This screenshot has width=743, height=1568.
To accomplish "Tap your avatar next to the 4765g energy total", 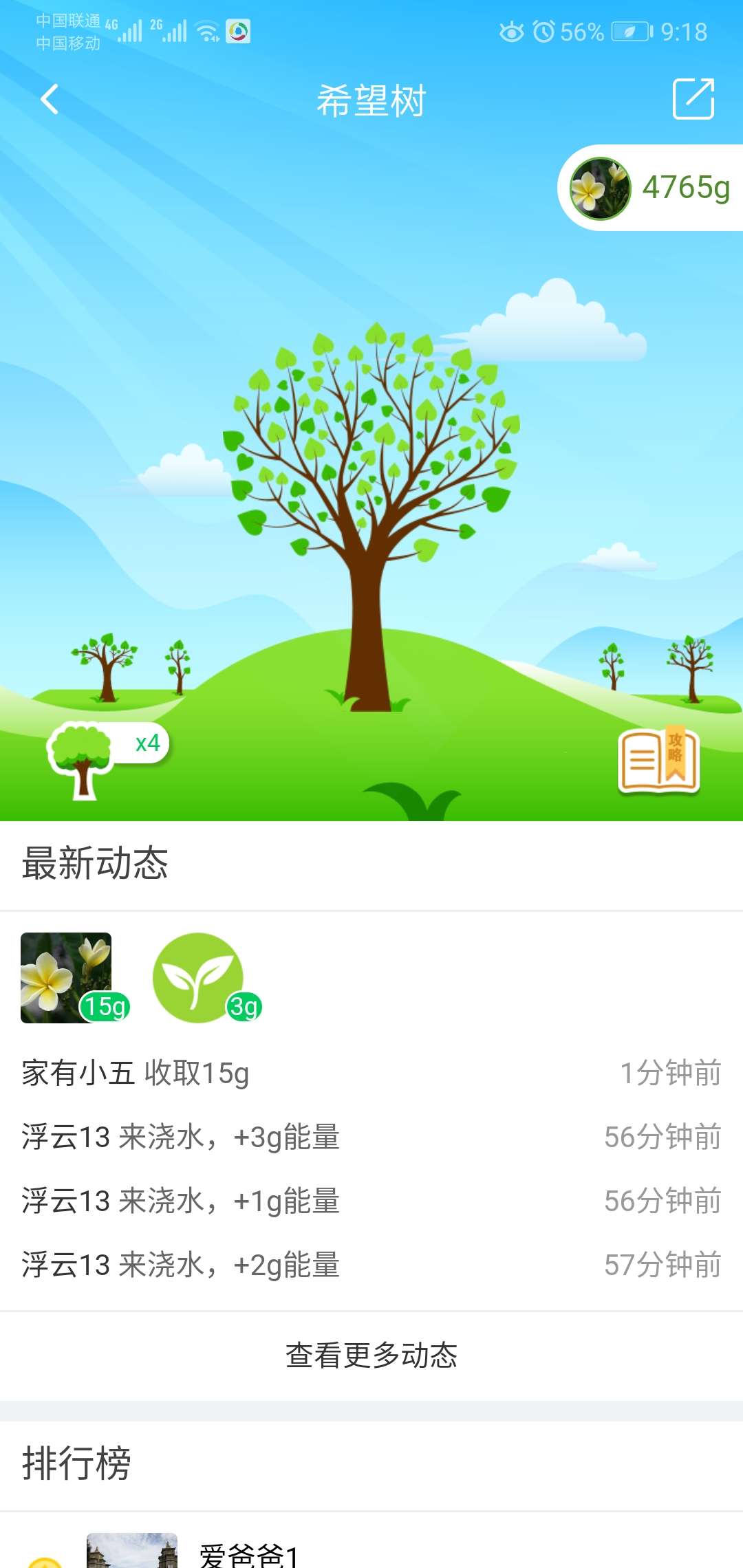I will click(601, 187).
